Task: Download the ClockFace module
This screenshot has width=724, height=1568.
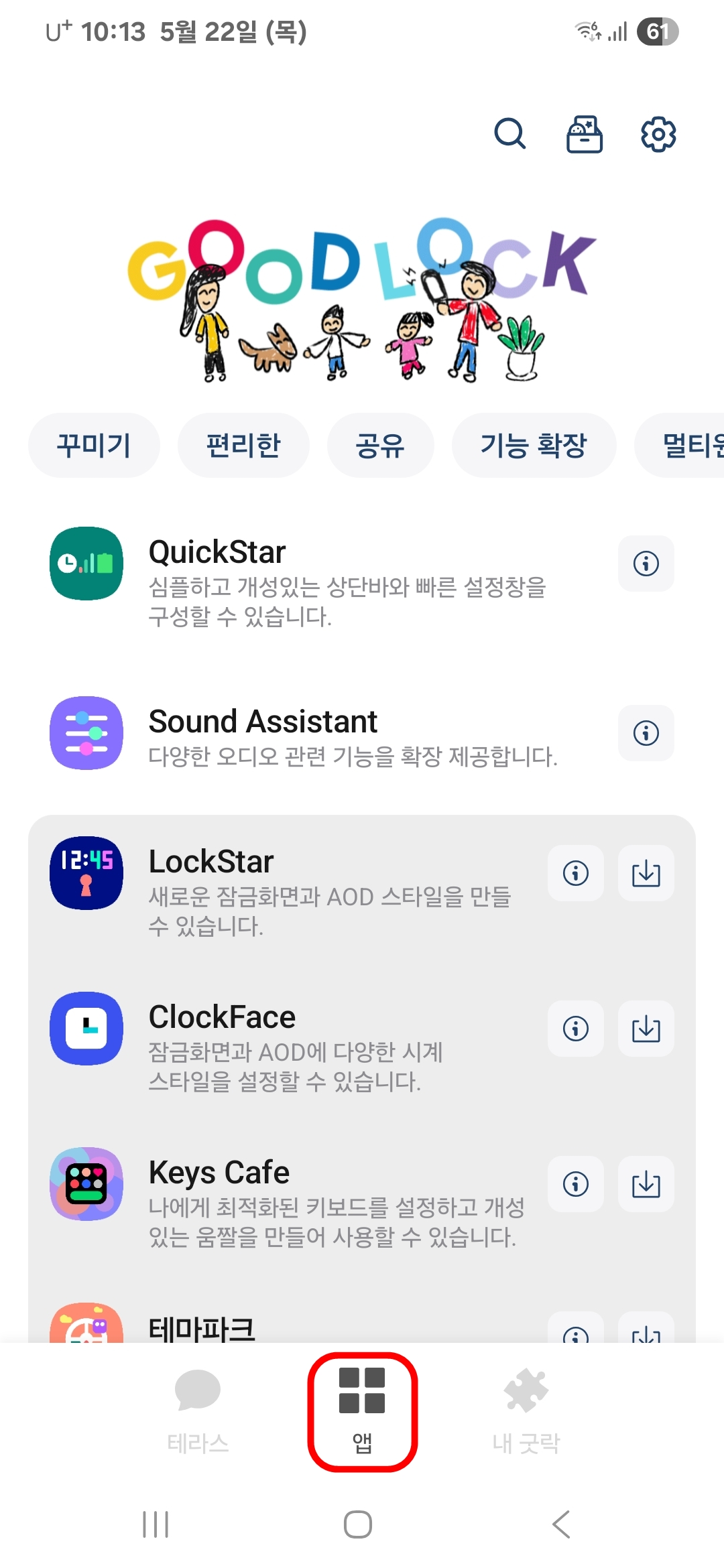Action: coord(646,1029)
